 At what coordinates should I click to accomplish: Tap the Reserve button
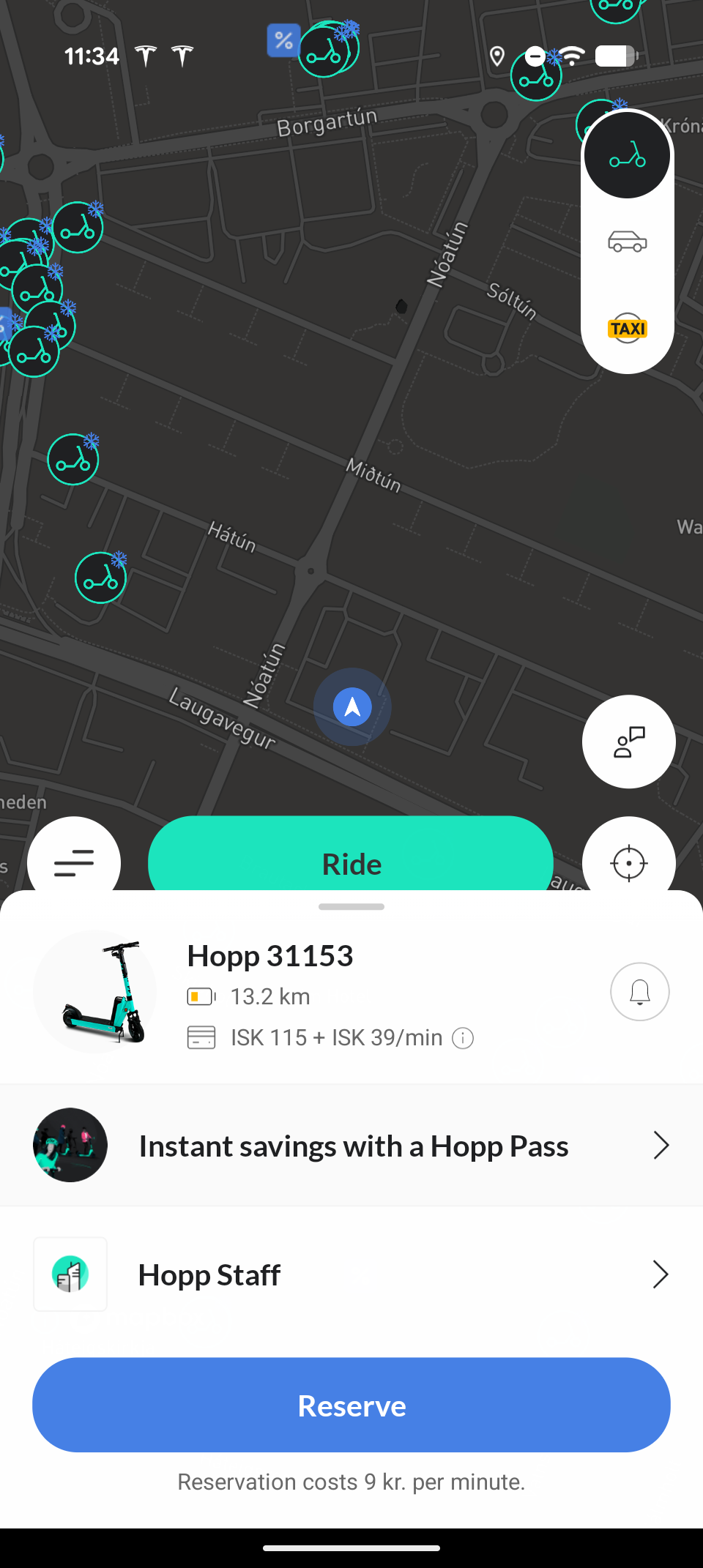[x=351, y=1405]
